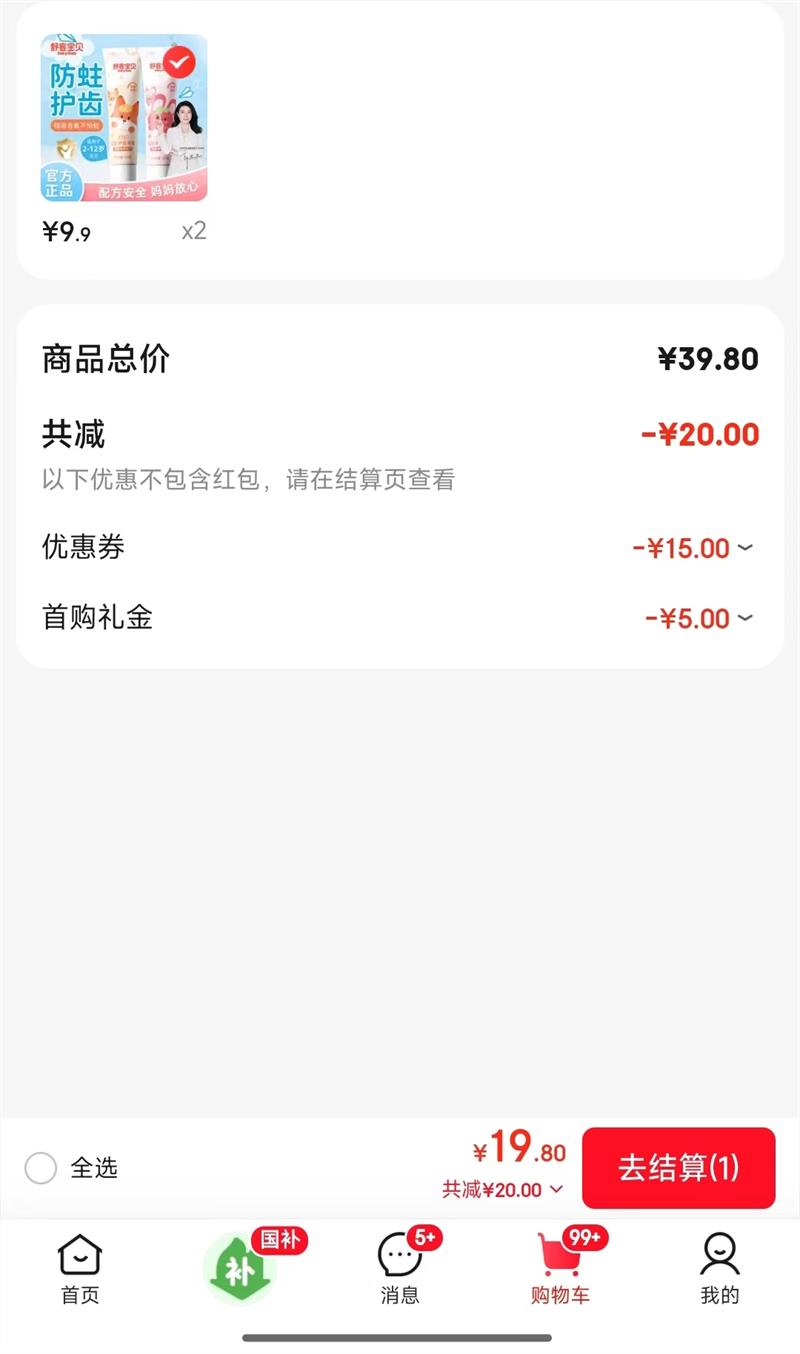The height and width of the screenshot is (1354, 800).
Task: Expand the 优惠券 discount details
Action: (x=744, y=548)
